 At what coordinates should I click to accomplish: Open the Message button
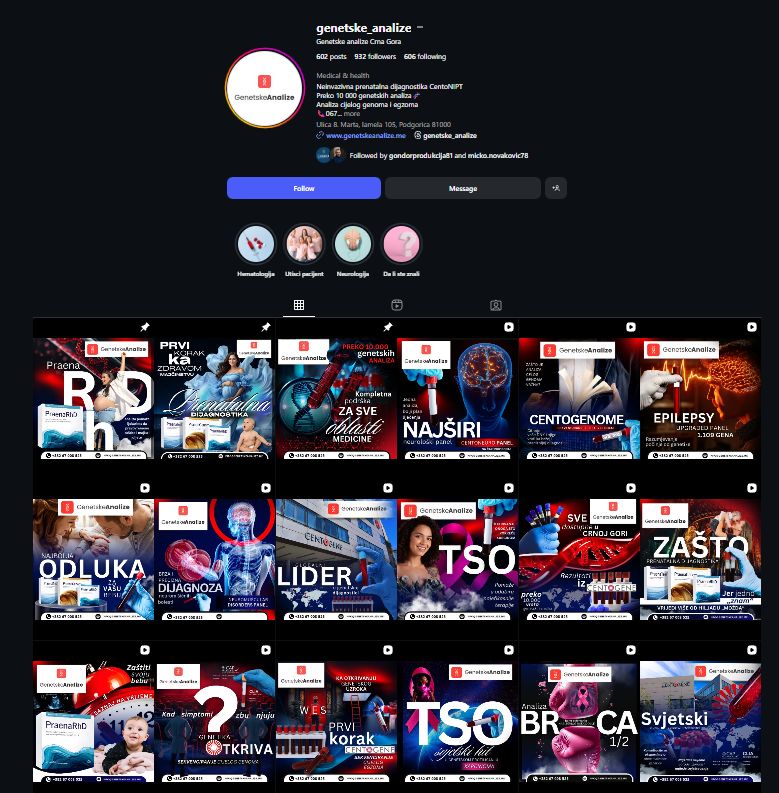tap(462, 188)
